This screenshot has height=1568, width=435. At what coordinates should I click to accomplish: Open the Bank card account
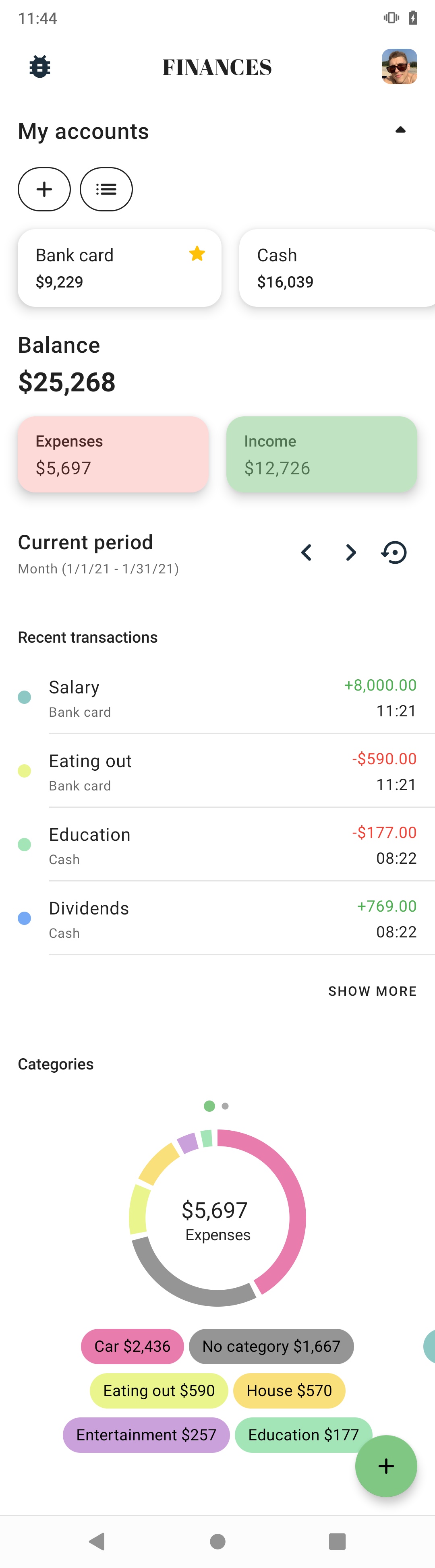coord(119,268)
